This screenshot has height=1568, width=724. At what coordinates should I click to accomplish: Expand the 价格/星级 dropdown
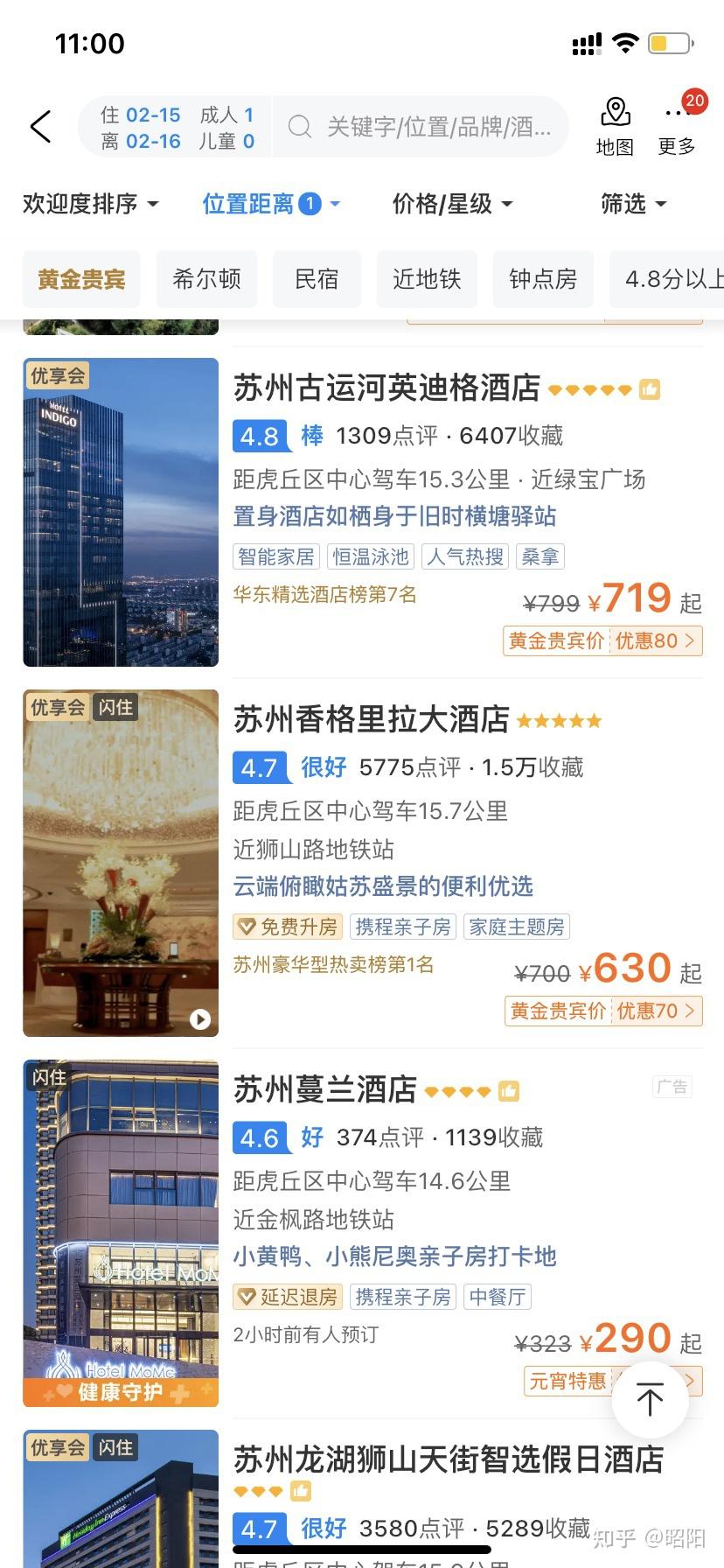451,204
